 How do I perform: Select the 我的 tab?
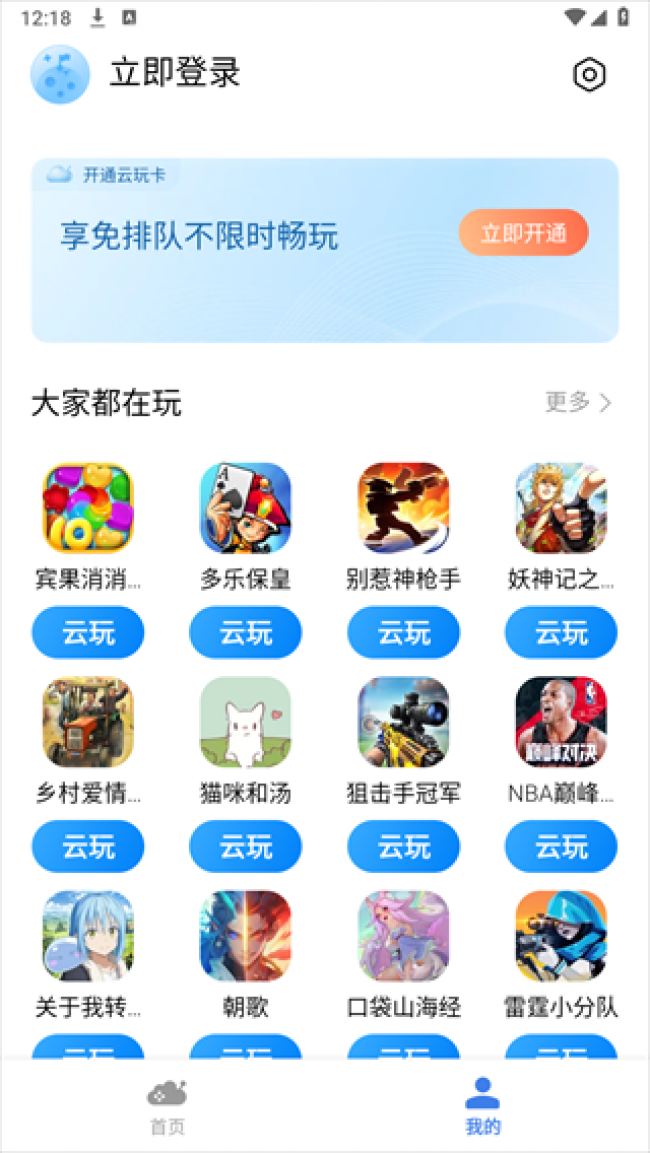coord(482,1106)
